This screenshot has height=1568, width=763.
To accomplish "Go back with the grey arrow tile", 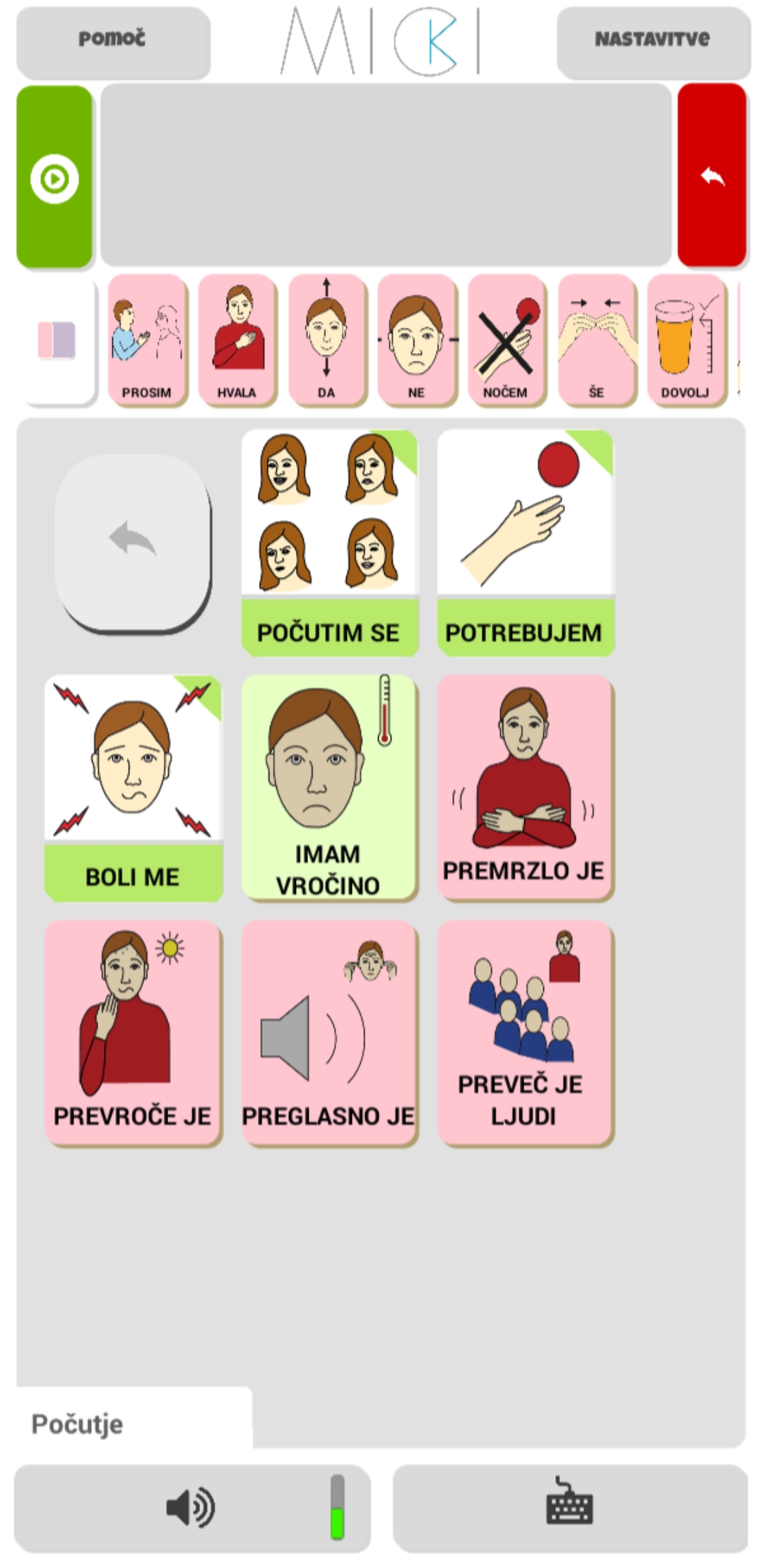I will pyautogui.click(x=132, y=542).
